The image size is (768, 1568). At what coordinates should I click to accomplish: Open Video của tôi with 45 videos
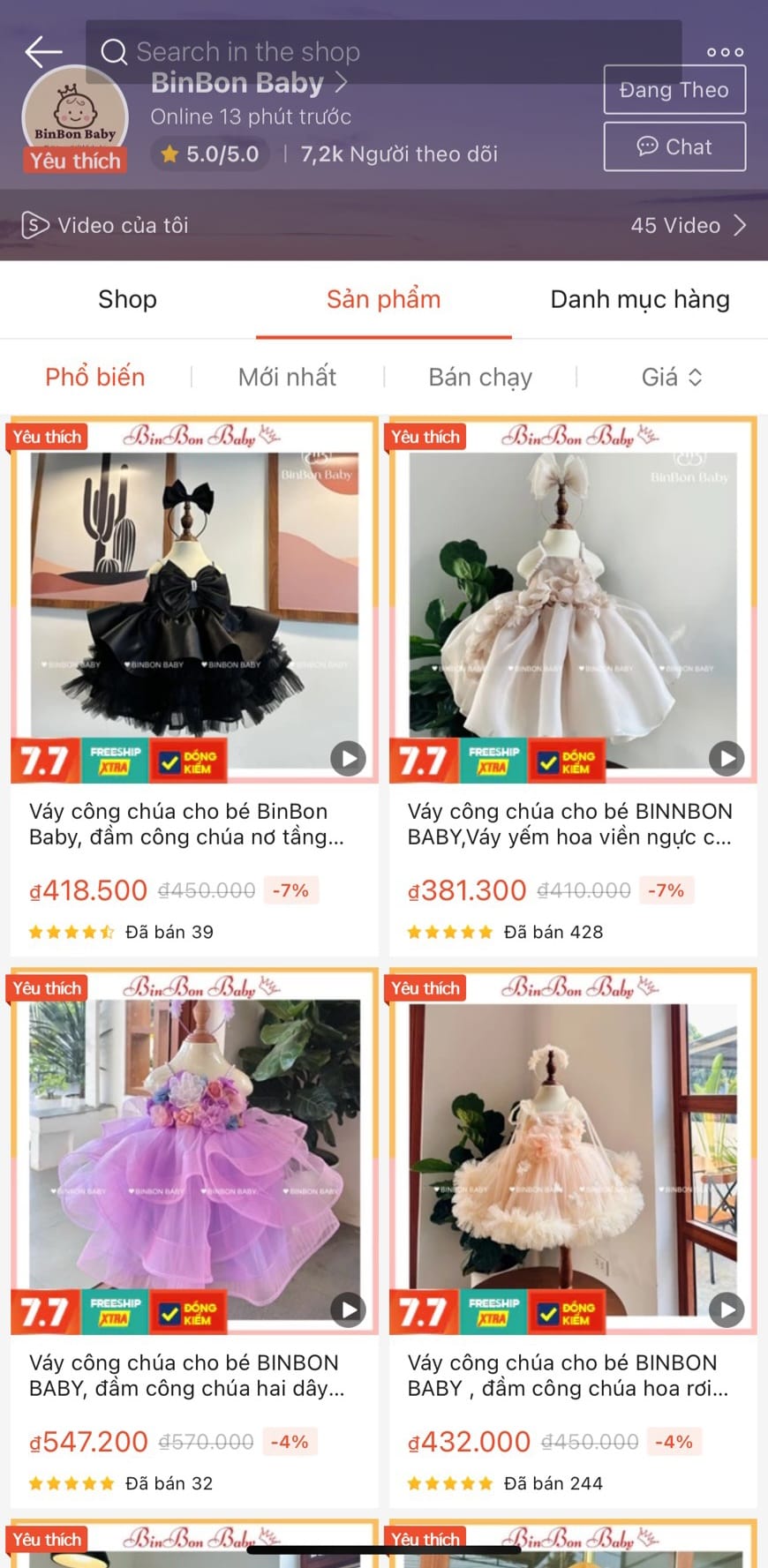[x=383, y=225]
